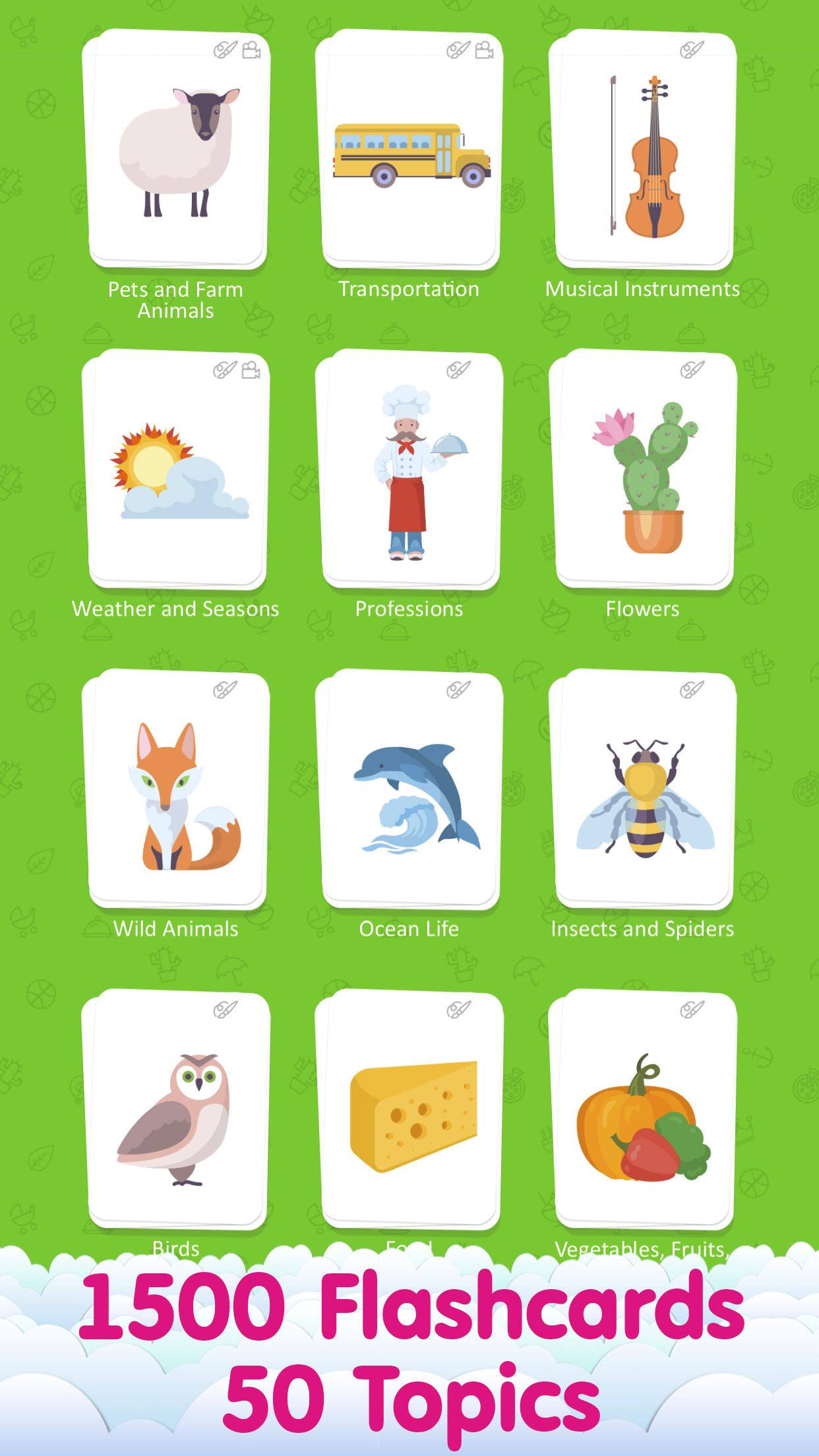Tap the palette icon on the Flowers card

coord(694,369)
